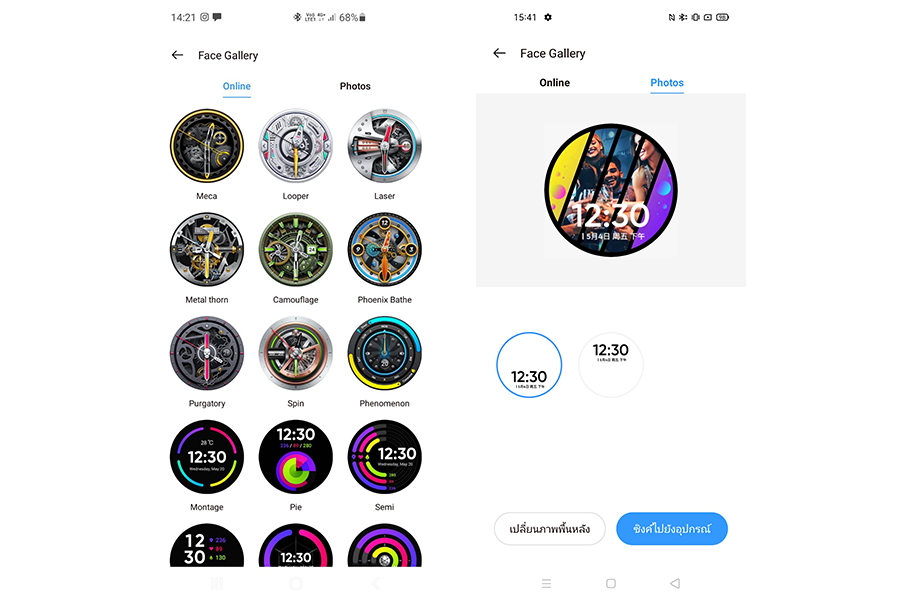
Task: Open the Montage watch face
Action: pyautogui.click(x=207, y=457)
